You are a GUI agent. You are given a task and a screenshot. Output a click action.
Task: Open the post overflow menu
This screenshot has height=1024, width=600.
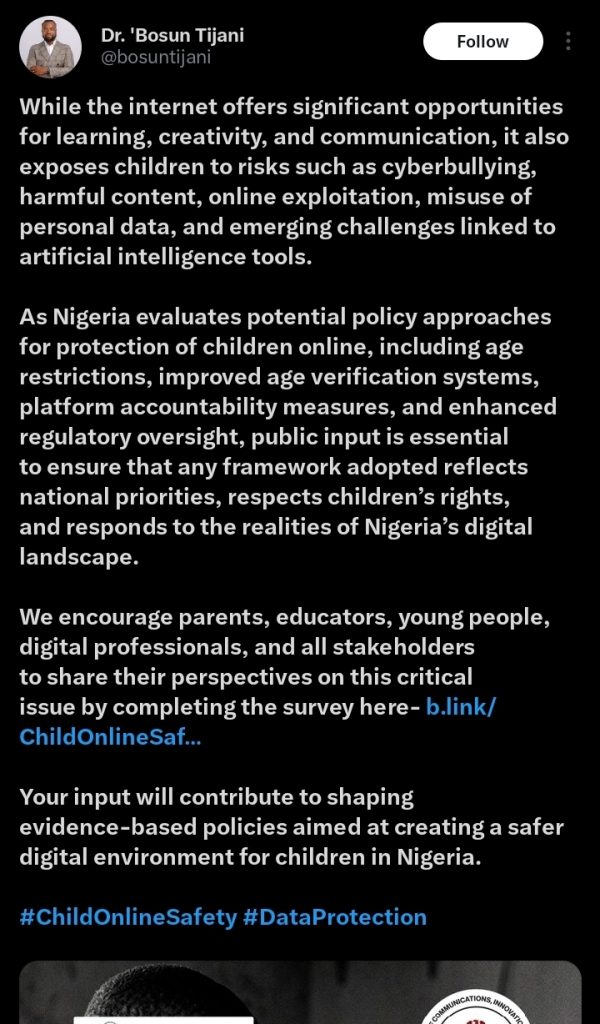[568, 42]
